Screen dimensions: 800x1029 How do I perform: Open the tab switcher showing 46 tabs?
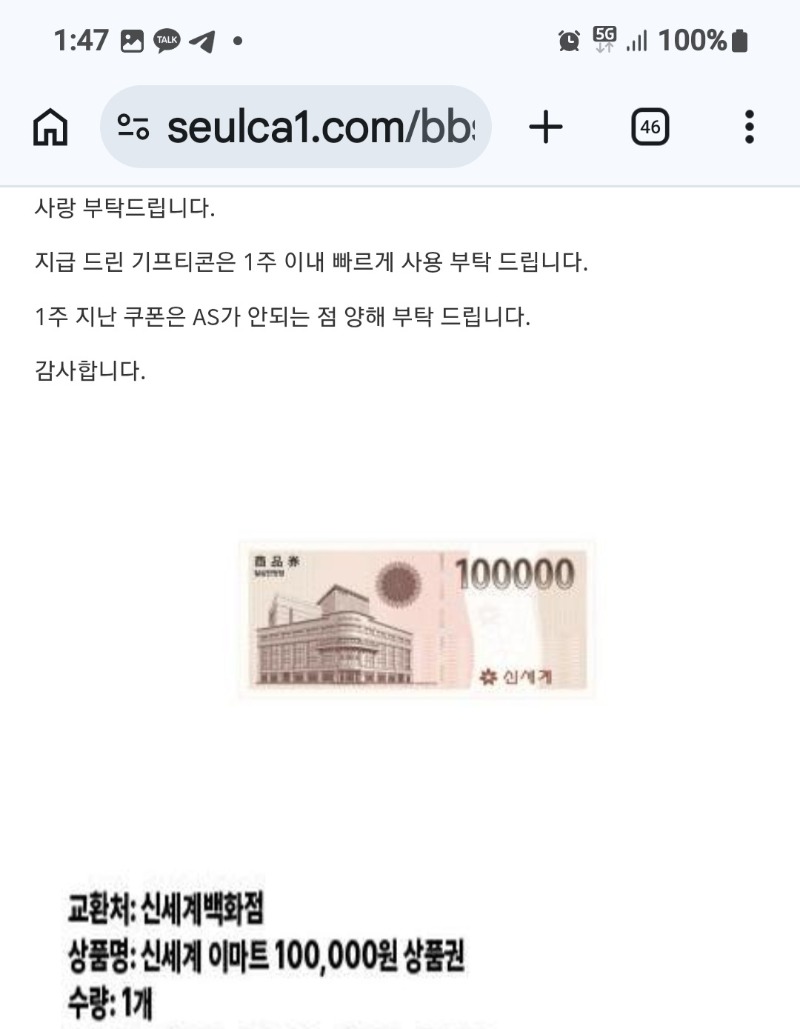coord(650,127)
